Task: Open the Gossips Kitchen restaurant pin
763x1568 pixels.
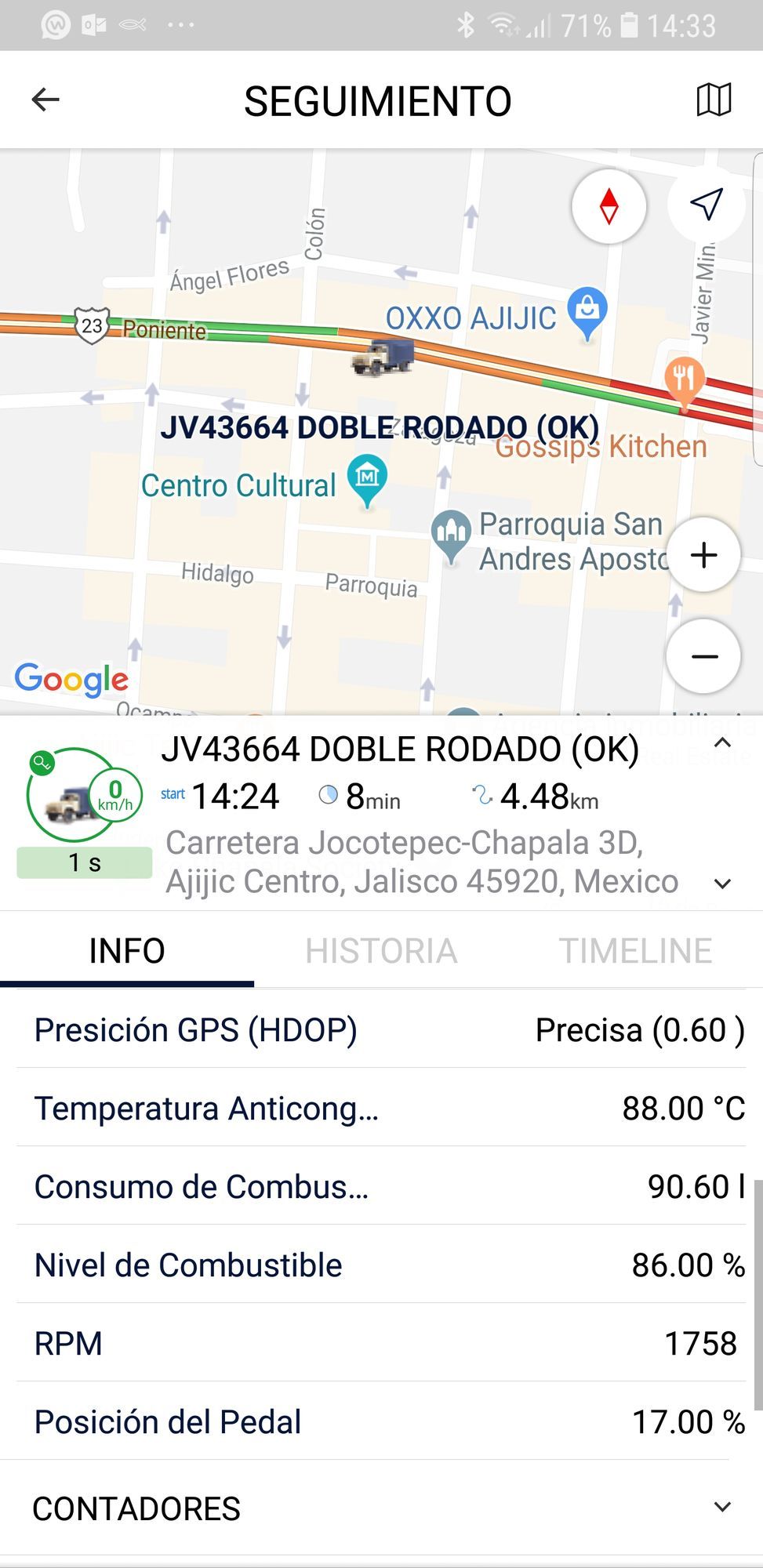Action: click(x=684, y=381)
